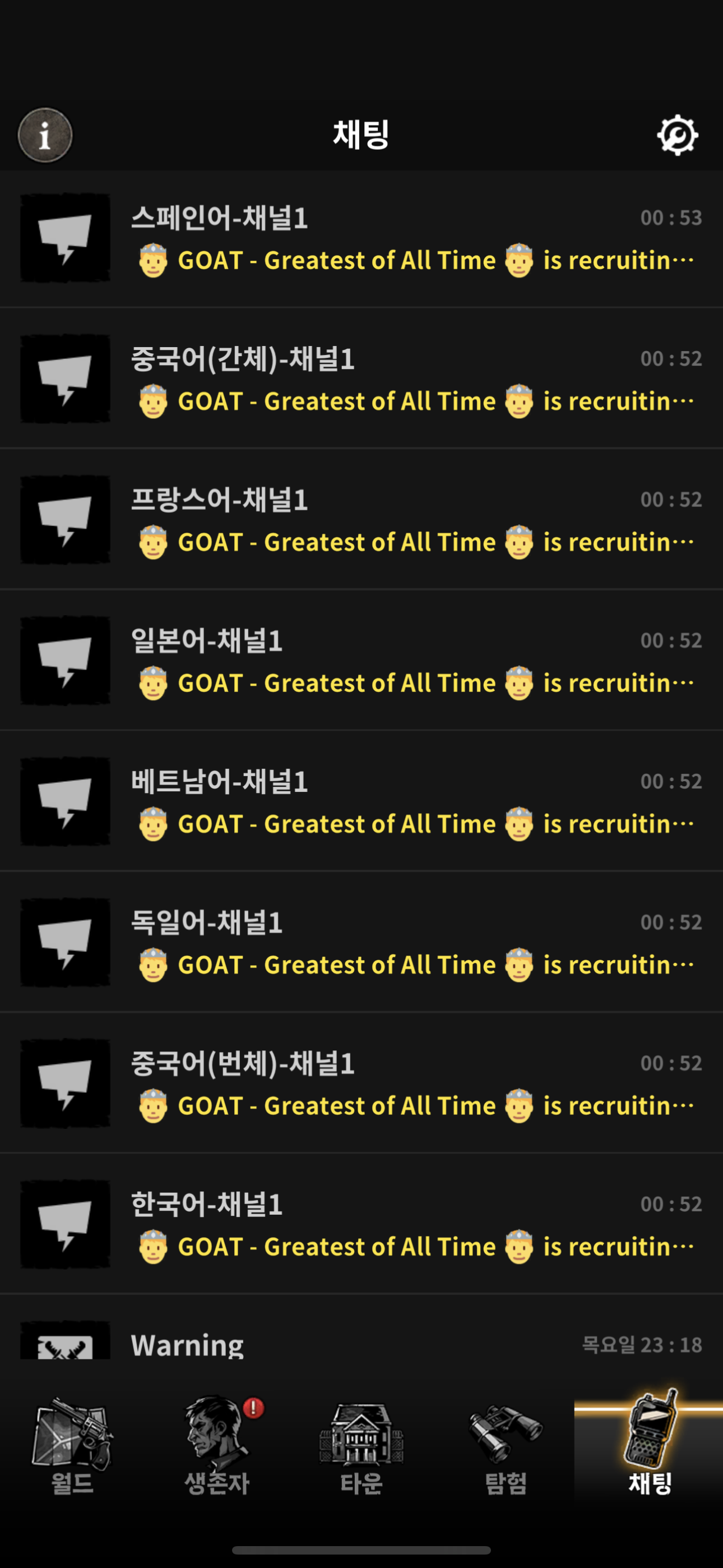The image size is (723, 1568).
Task: Open the 일본어-채널1 chat channel
Action: pyautogui.click(x=361, y=661)
